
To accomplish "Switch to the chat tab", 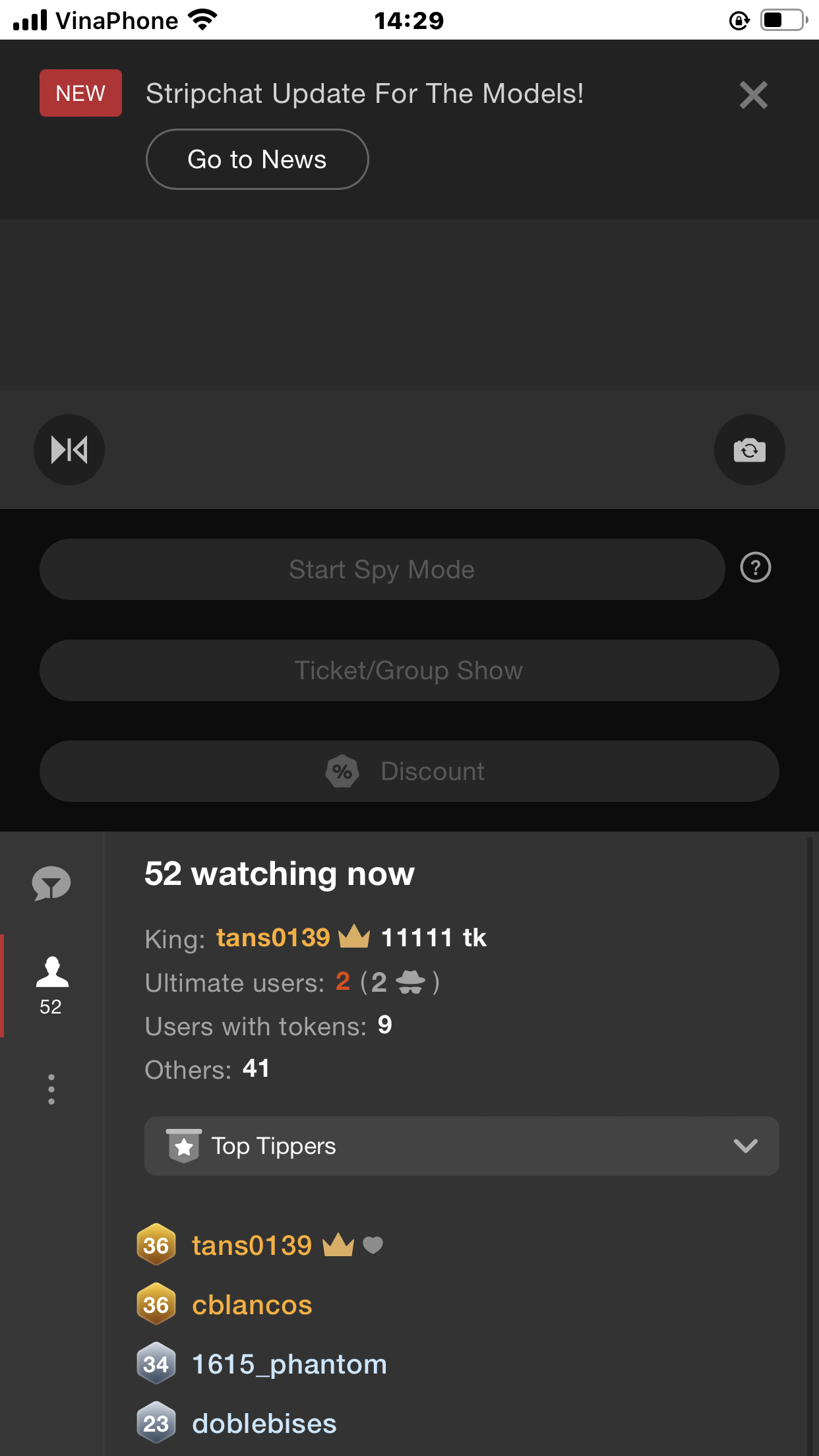I will coord(51,884).
